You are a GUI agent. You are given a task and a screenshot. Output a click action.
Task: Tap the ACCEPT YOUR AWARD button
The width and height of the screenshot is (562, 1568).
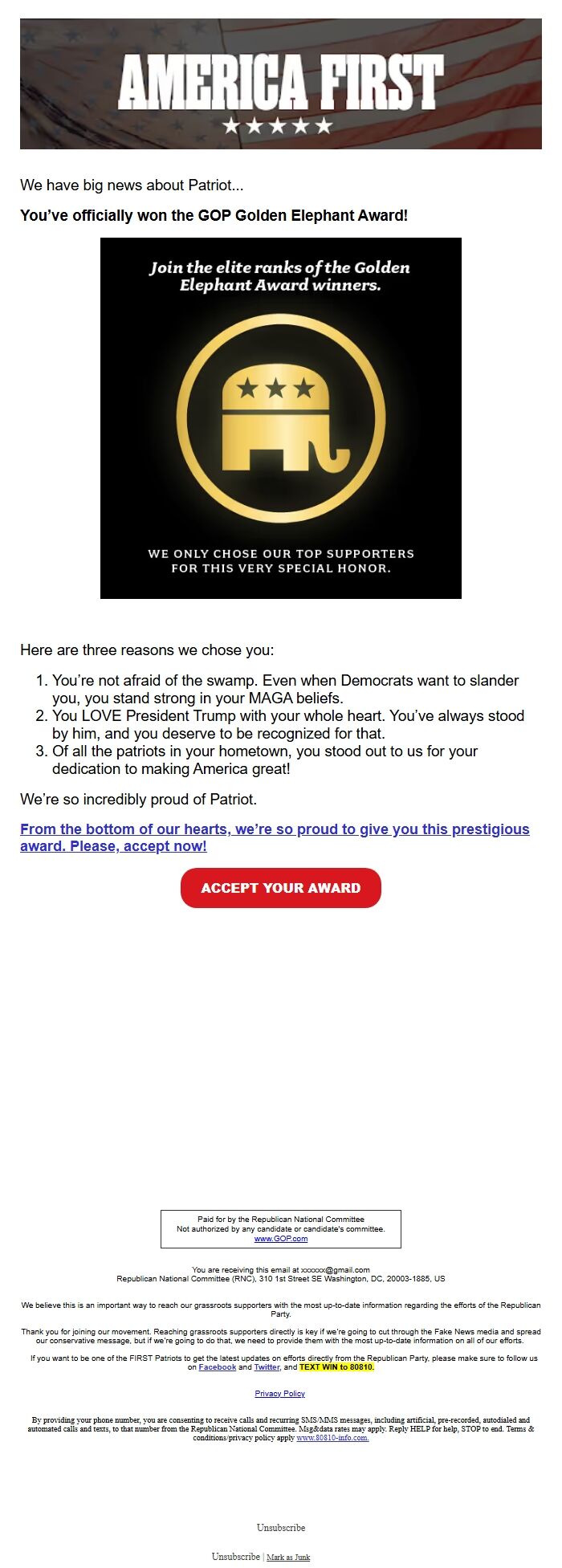click(x=280, y=888)
